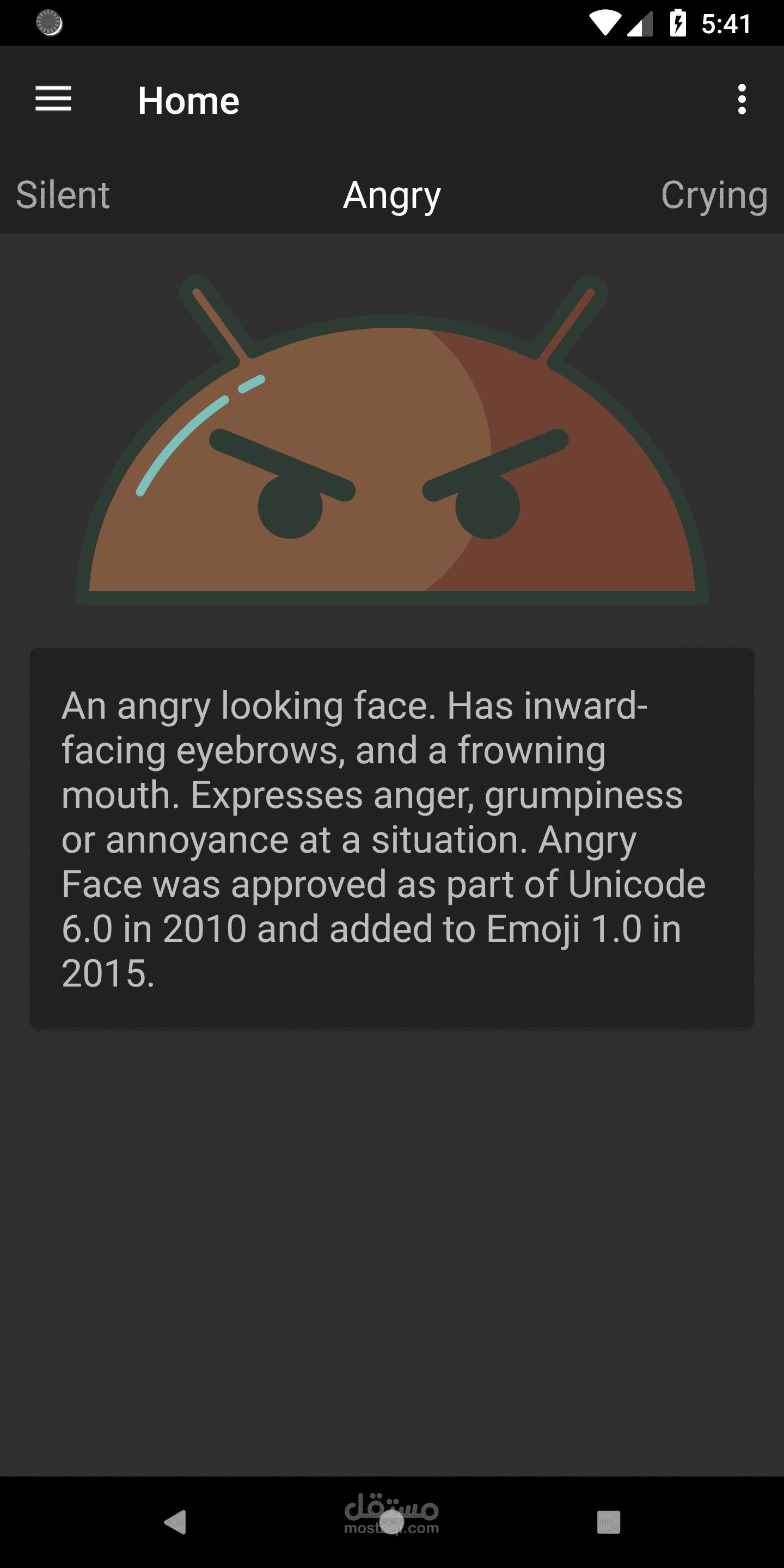
Task: Select the Angry tab
Action: click(392, 195)
